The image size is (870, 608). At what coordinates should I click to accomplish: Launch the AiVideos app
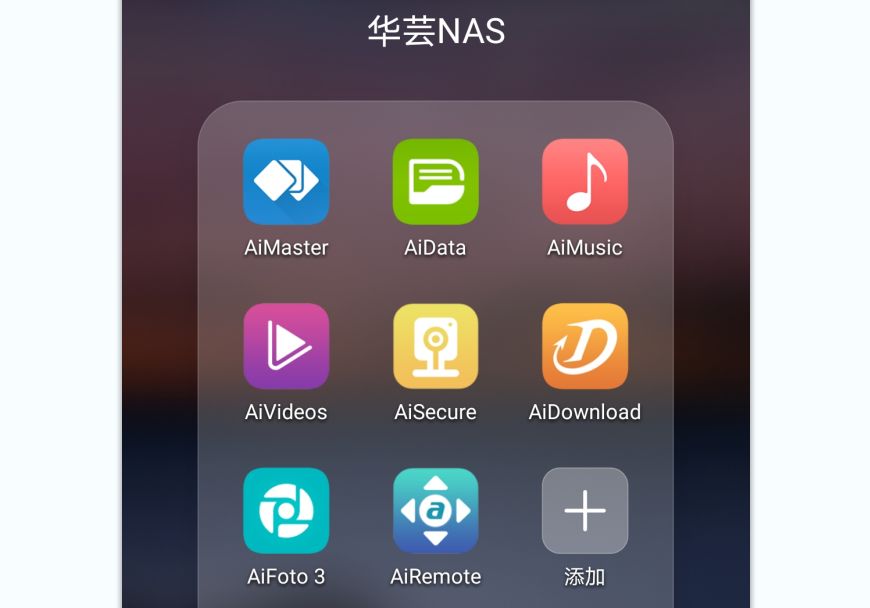click(x=286, y=346)
